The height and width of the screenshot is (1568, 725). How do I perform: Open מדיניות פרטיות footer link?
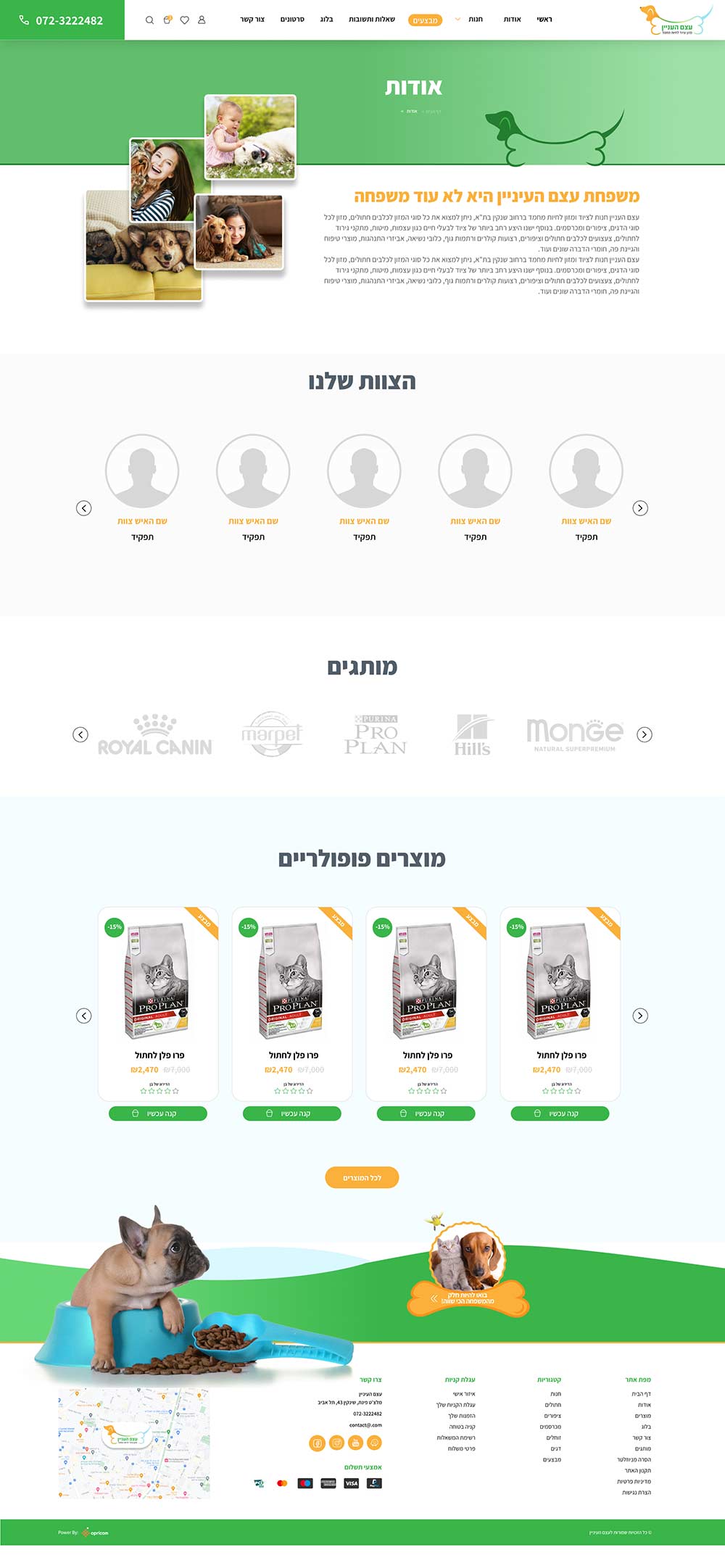(634, 1481)
